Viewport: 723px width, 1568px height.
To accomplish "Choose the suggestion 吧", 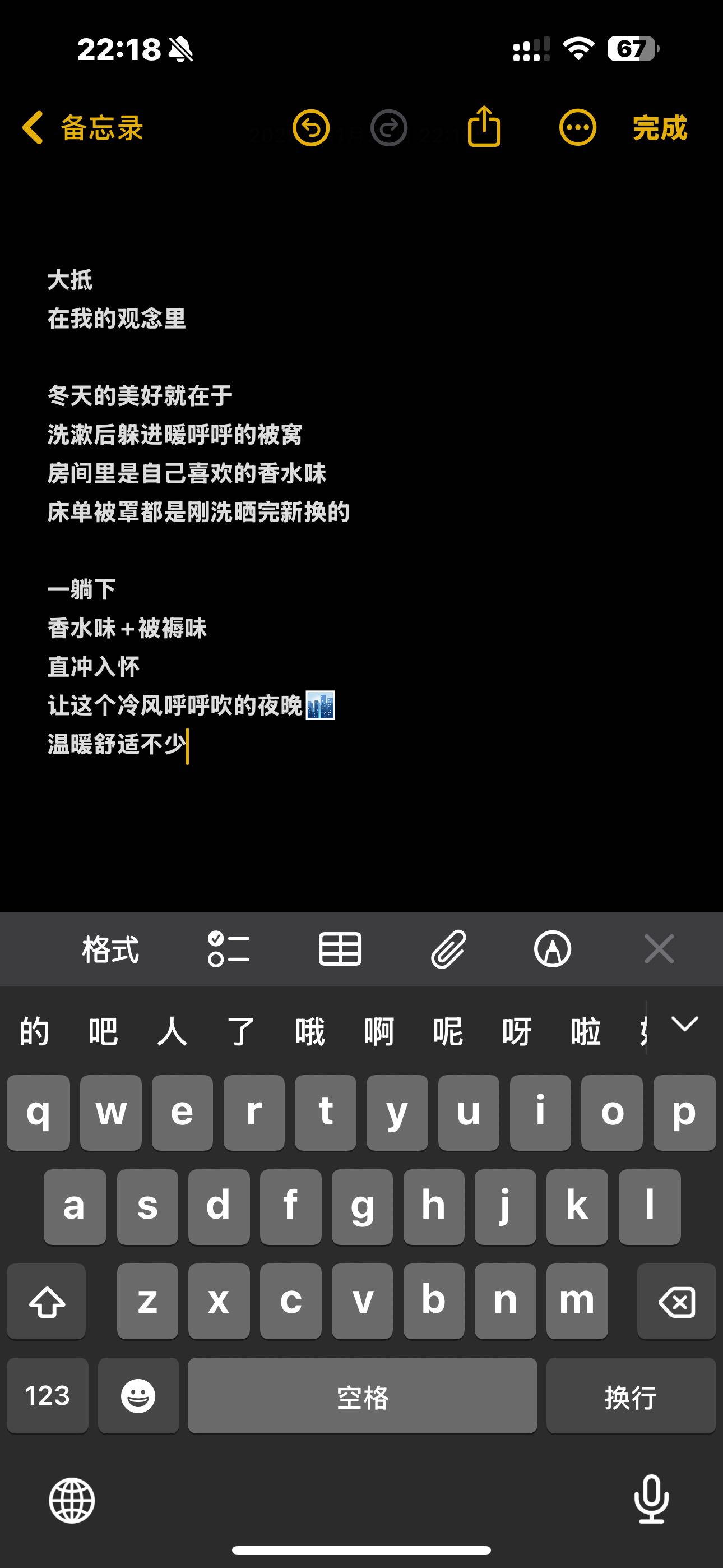I will pos(104,1032).
